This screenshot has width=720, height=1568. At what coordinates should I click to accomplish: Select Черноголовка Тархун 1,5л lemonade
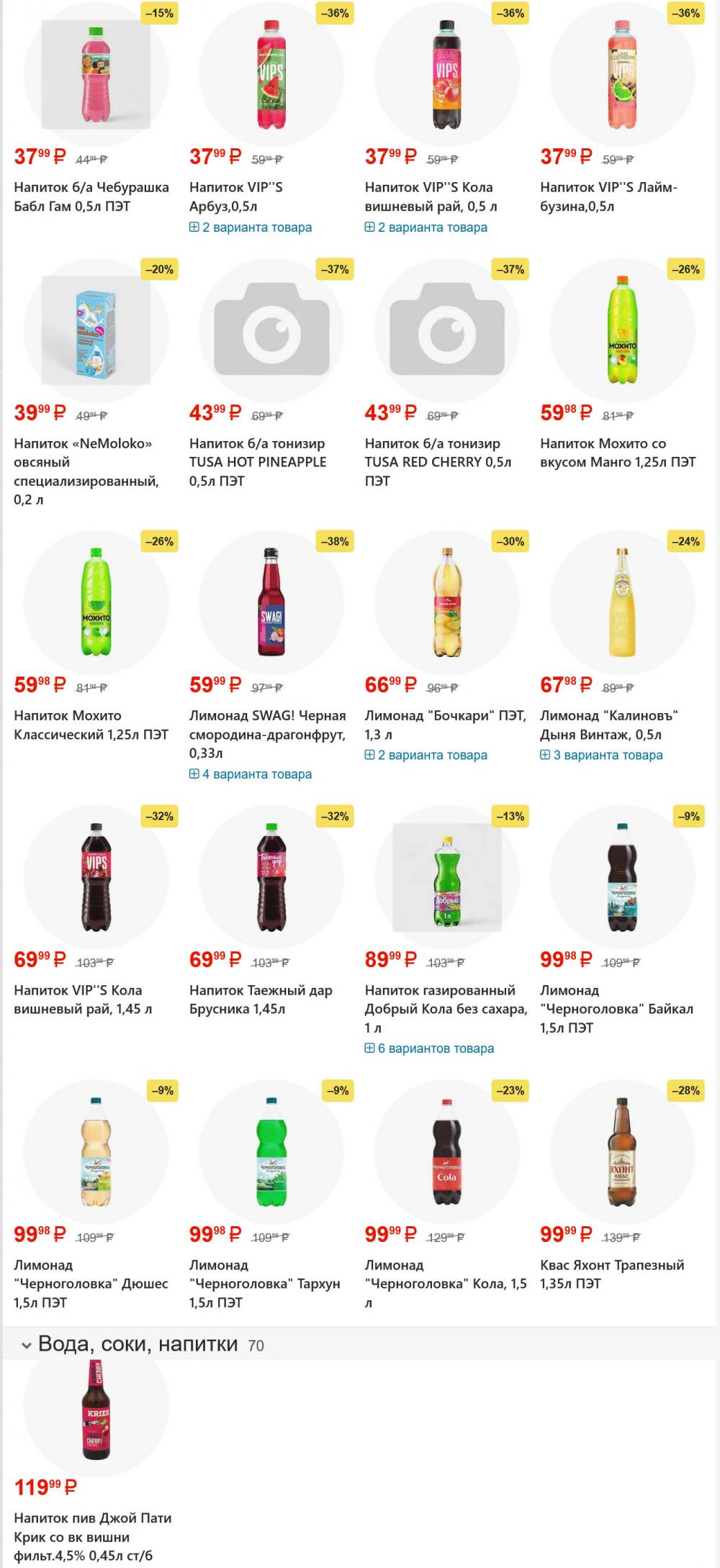[x=264, y=1283]
